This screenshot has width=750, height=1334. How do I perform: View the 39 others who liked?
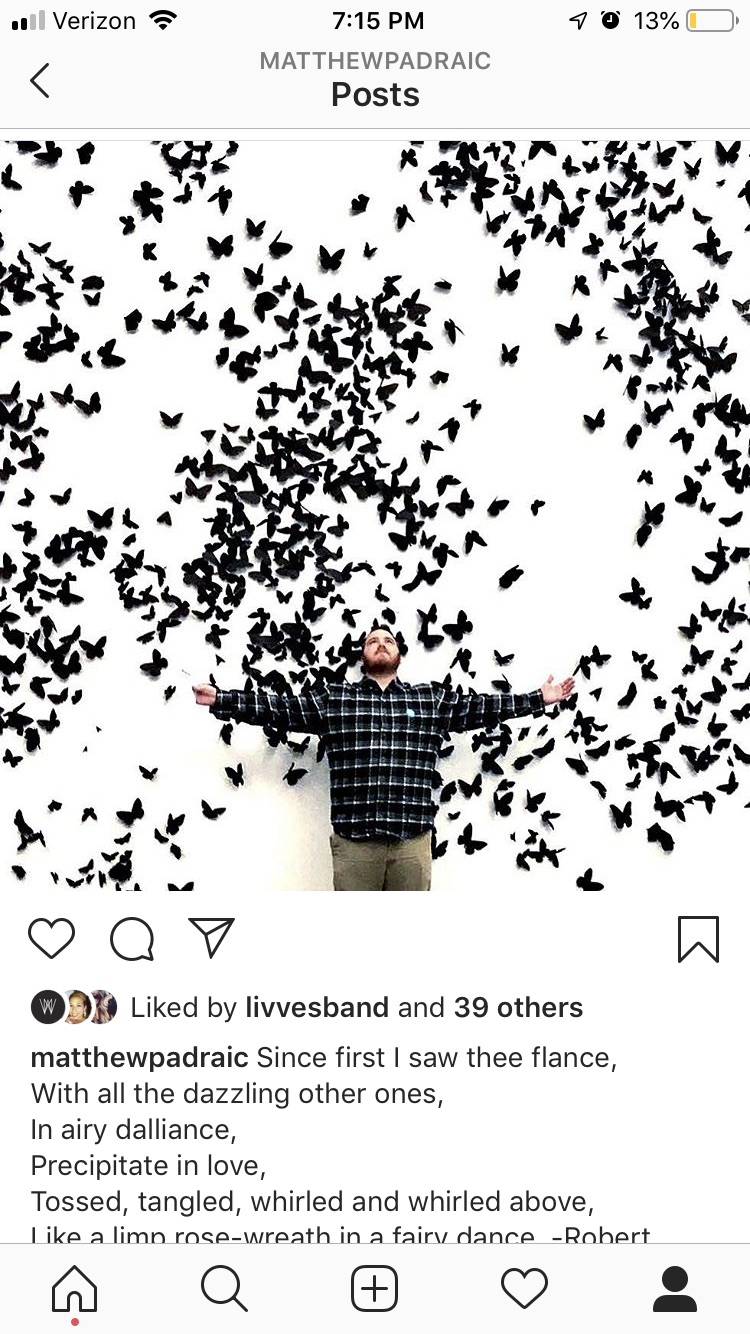pyautogui.click(x=518, y=1007)
